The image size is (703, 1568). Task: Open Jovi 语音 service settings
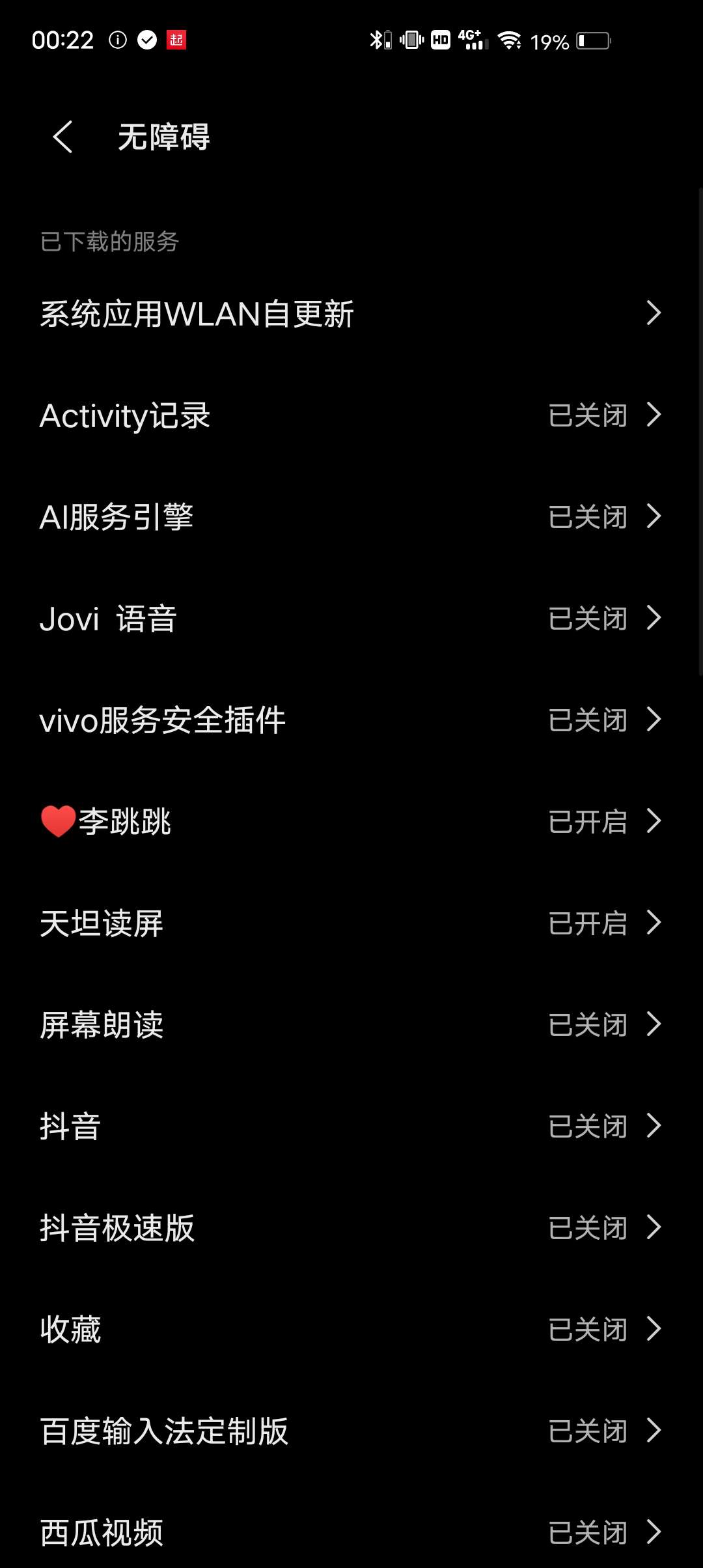[x=351, y=618]
